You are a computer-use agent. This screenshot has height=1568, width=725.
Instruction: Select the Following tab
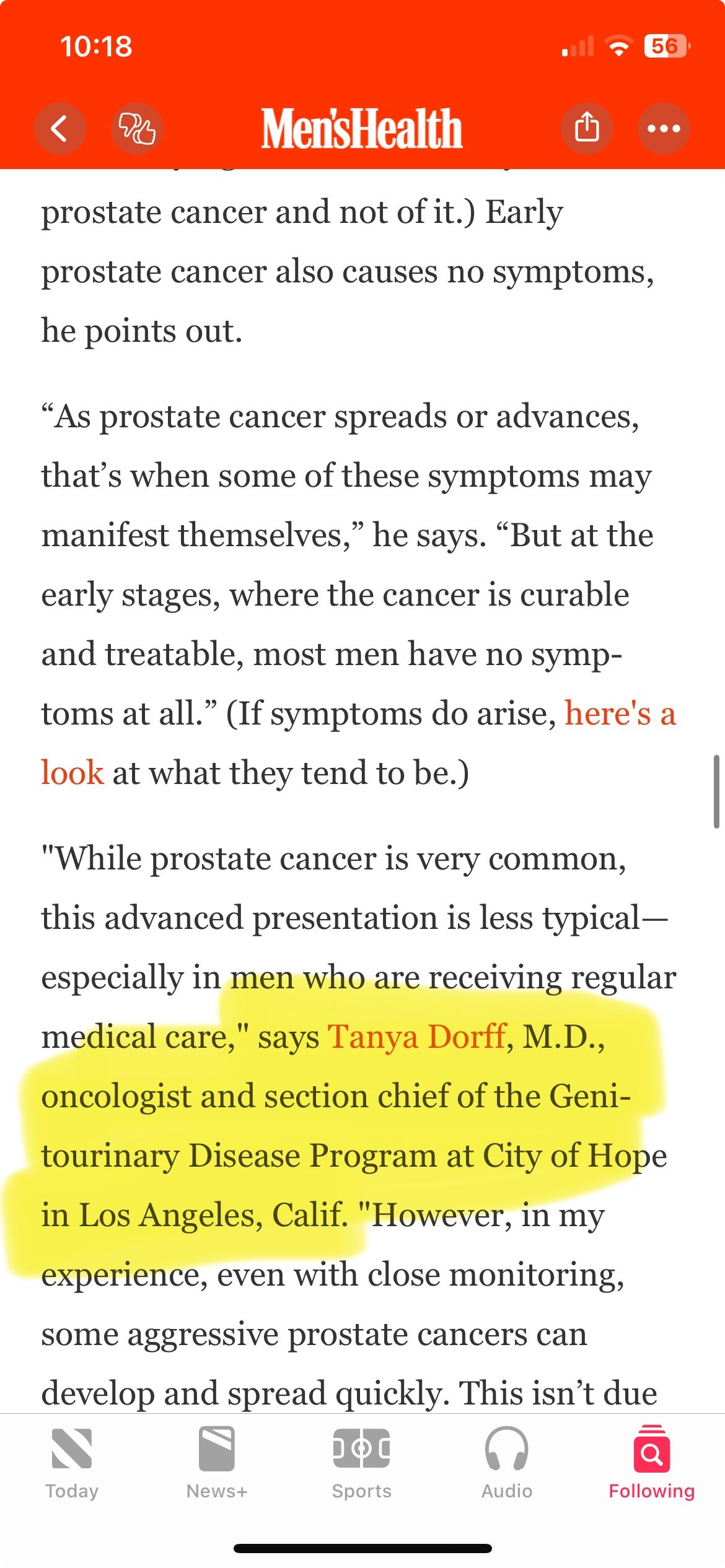tap(652, 1463)
